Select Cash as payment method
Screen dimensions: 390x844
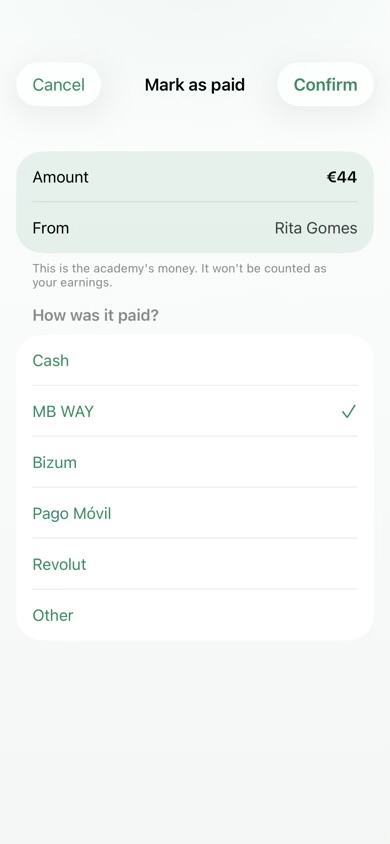(x=195, y=360)
